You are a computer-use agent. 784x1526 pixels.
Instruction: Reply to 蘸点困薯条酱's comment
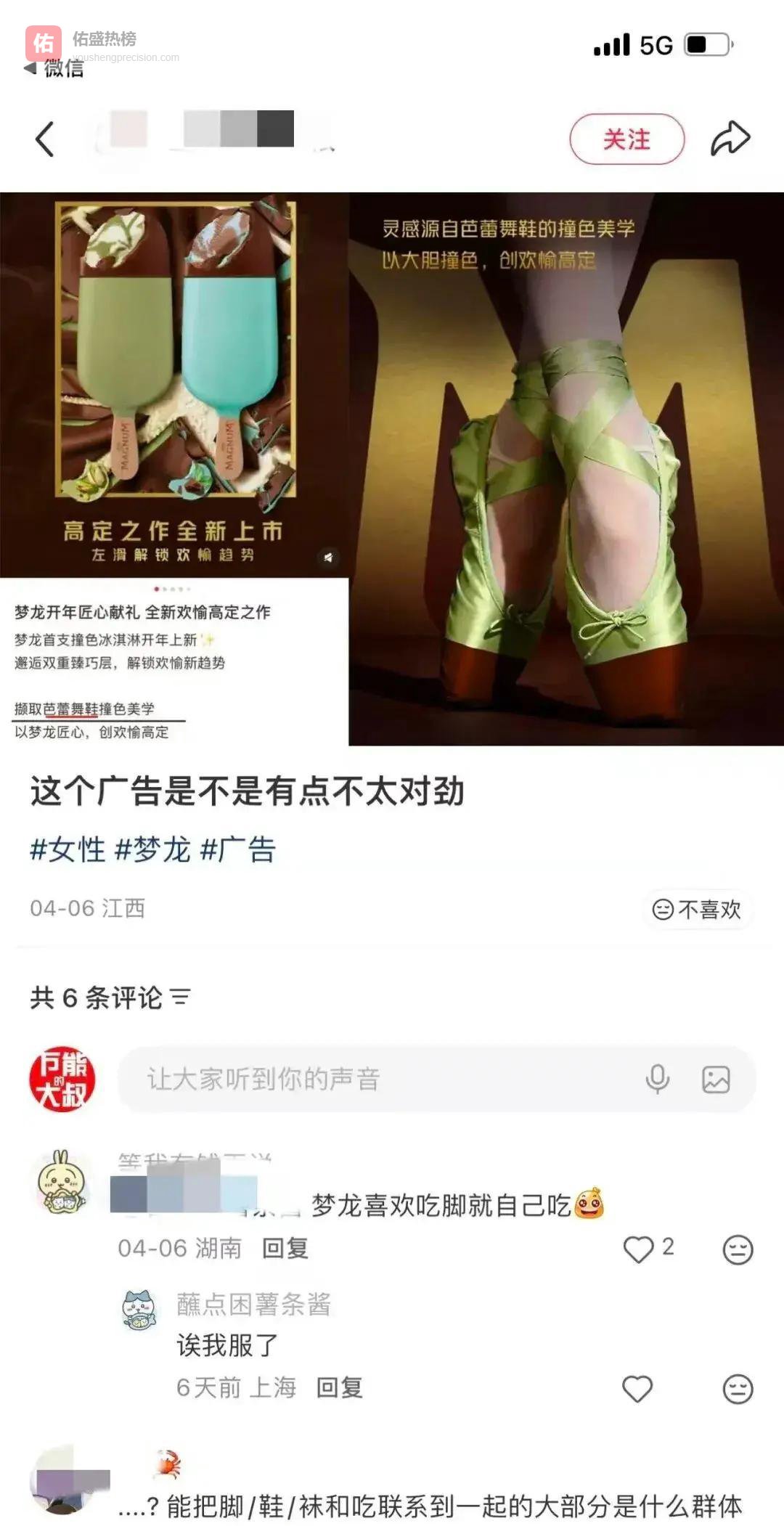(x=340, y=1387)
